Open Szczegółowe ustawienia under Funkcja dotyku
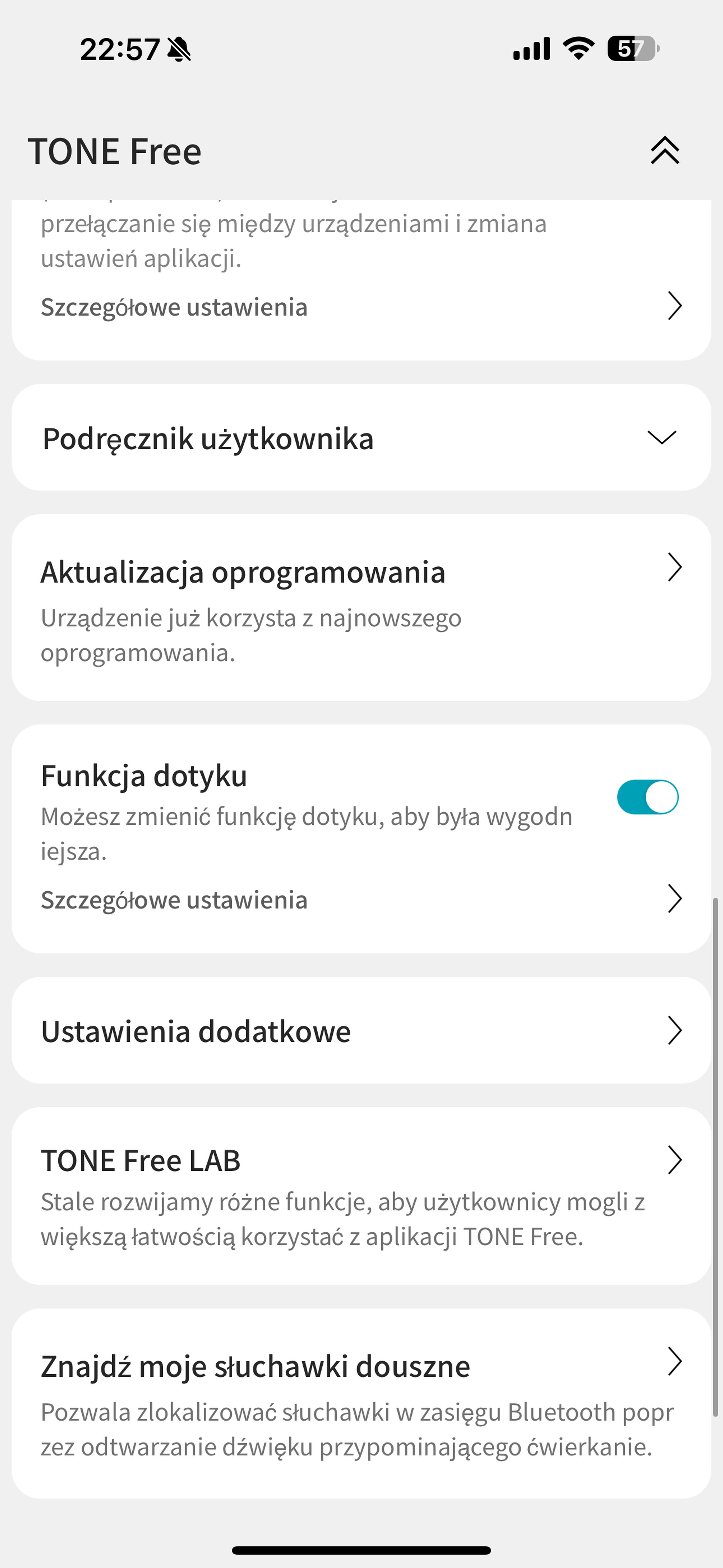This screenshot has height=1568, width=723. click(x=361, y=899)
